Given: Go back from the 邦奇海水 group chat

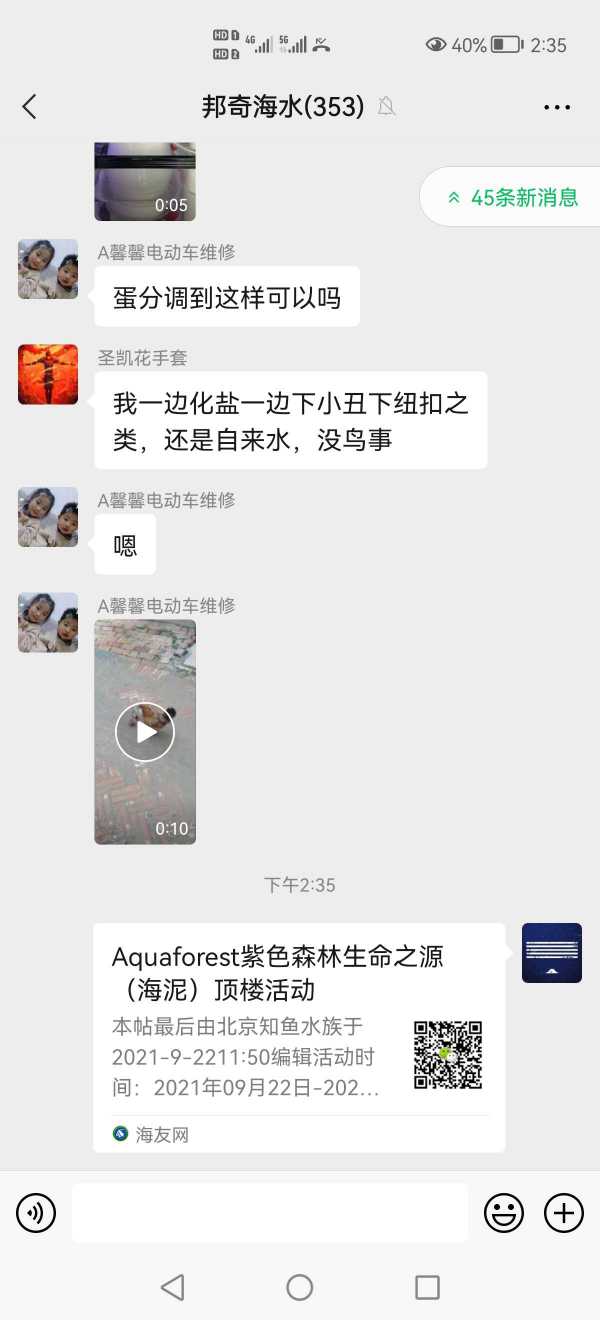Looking at the screenshot, I should (29, 107).
